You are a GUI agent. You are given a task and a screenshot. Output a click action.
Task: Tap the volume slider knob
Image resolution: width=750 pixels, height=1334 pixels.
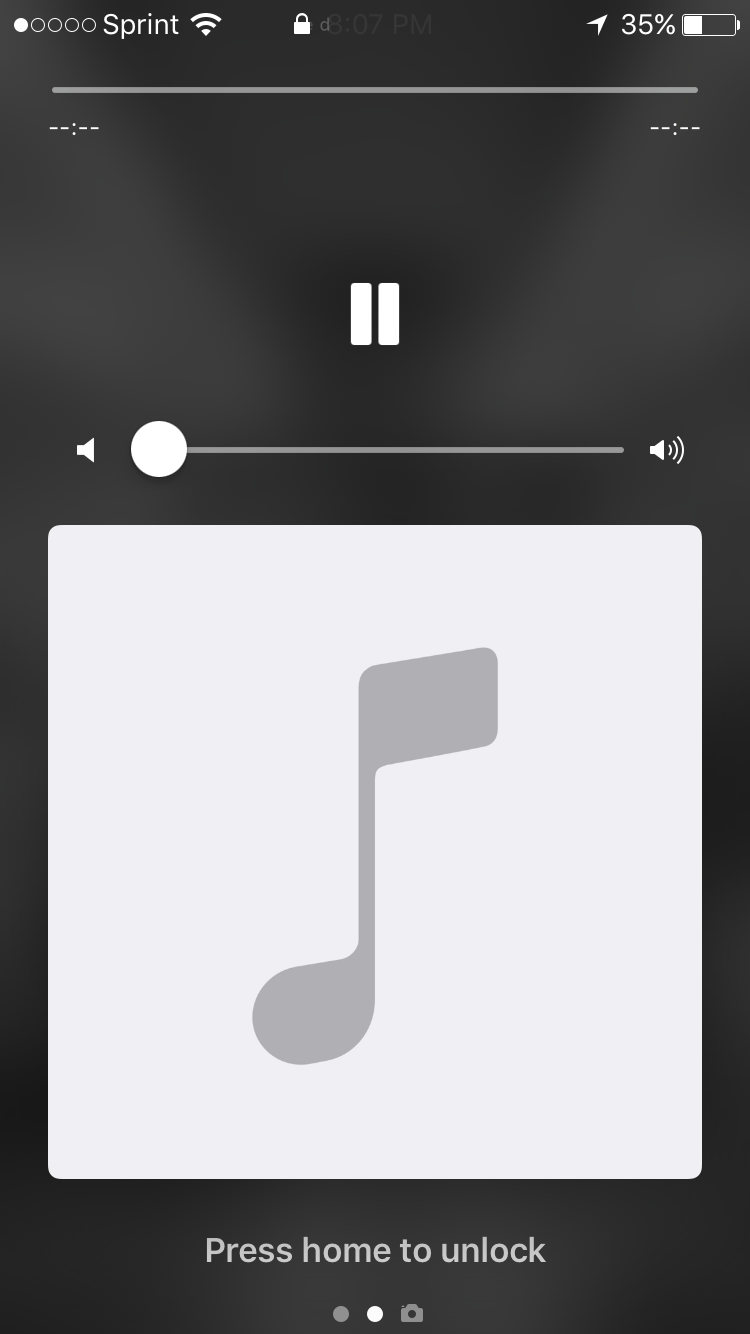click(x=158, y=450)
